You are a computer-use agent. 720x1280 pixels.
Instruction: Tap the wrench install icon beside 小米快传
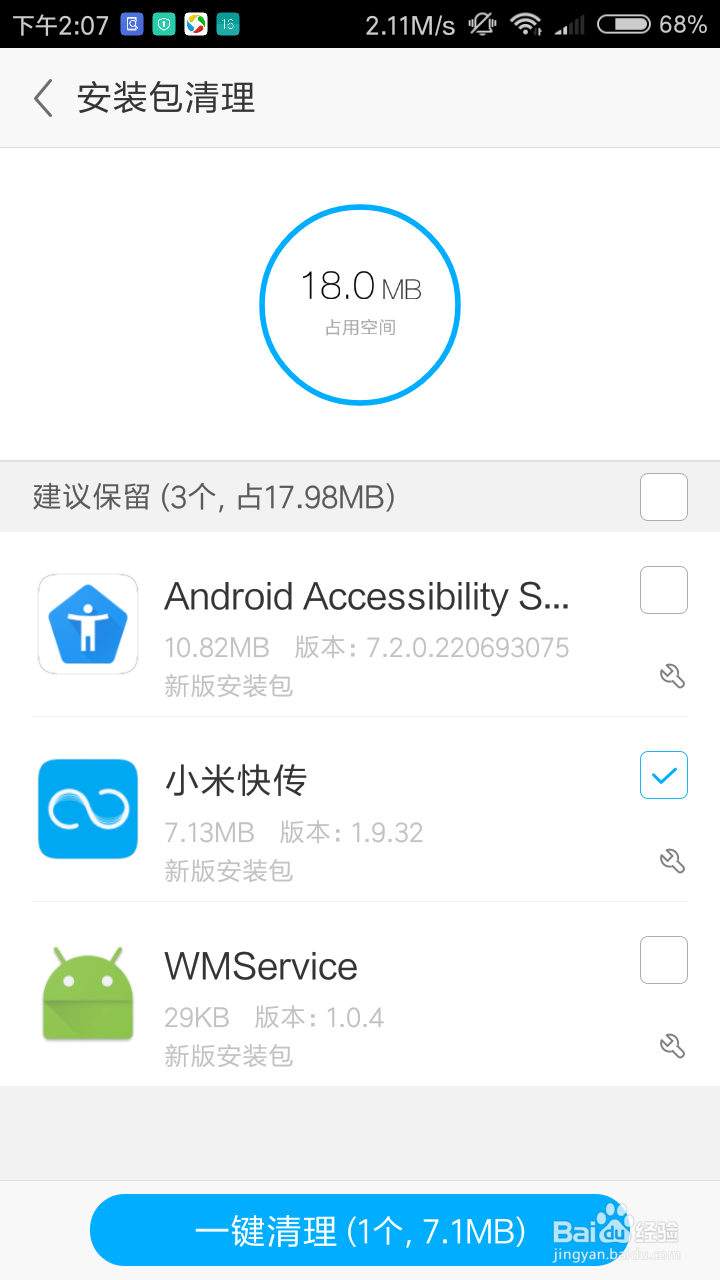pyautogui.click(x=673, y=861)
